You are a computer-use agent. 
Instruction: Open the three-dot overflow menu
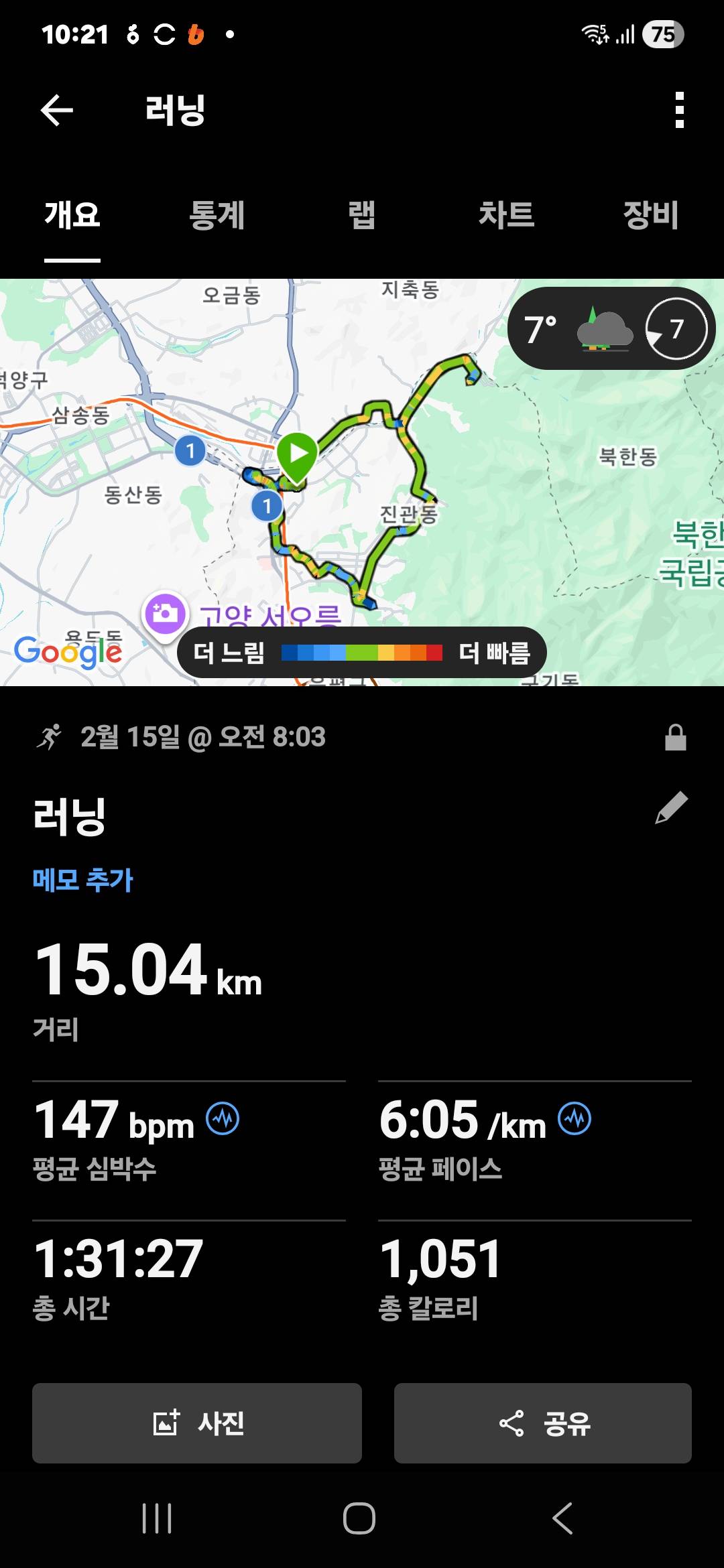point(679,110)
